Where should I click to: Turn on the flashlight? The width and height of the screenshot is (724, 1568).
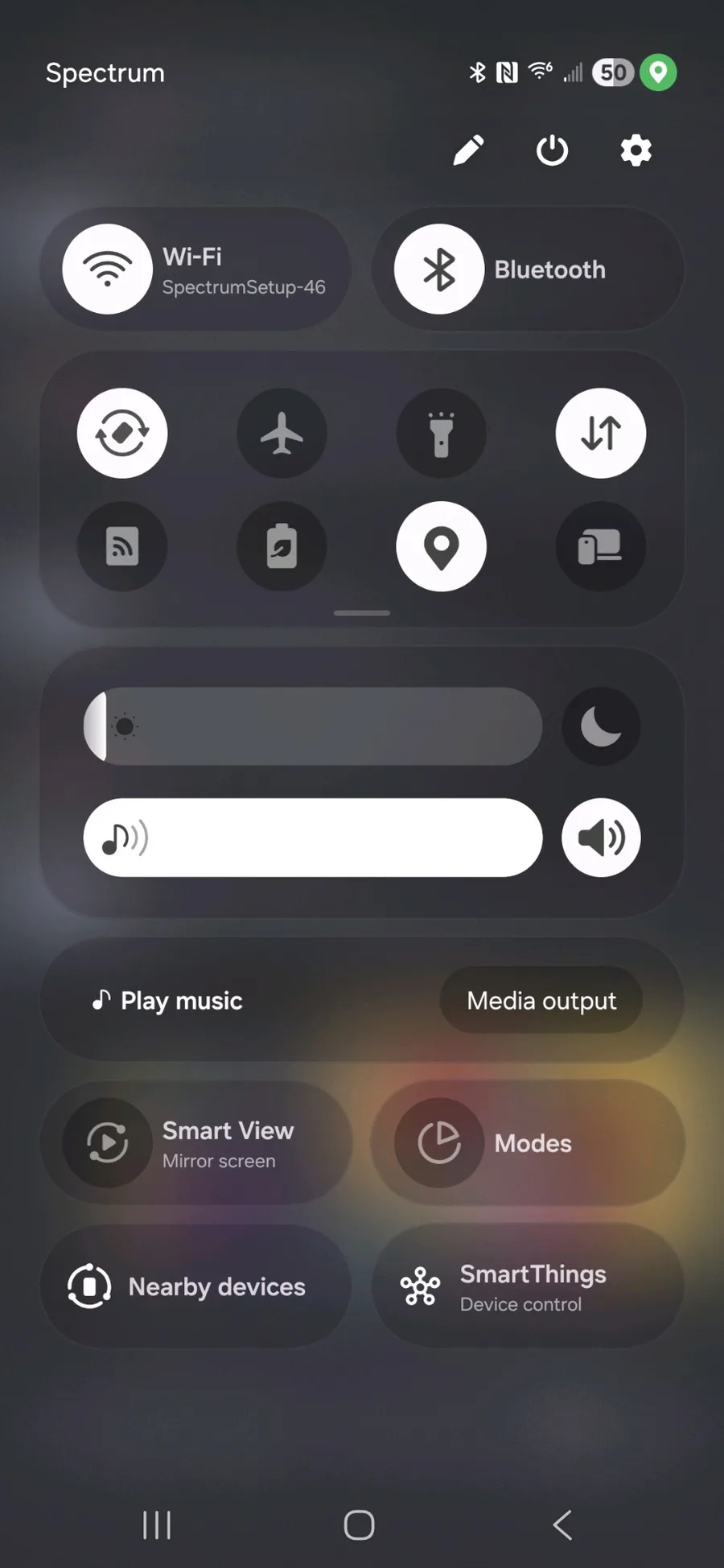(441, 434)
